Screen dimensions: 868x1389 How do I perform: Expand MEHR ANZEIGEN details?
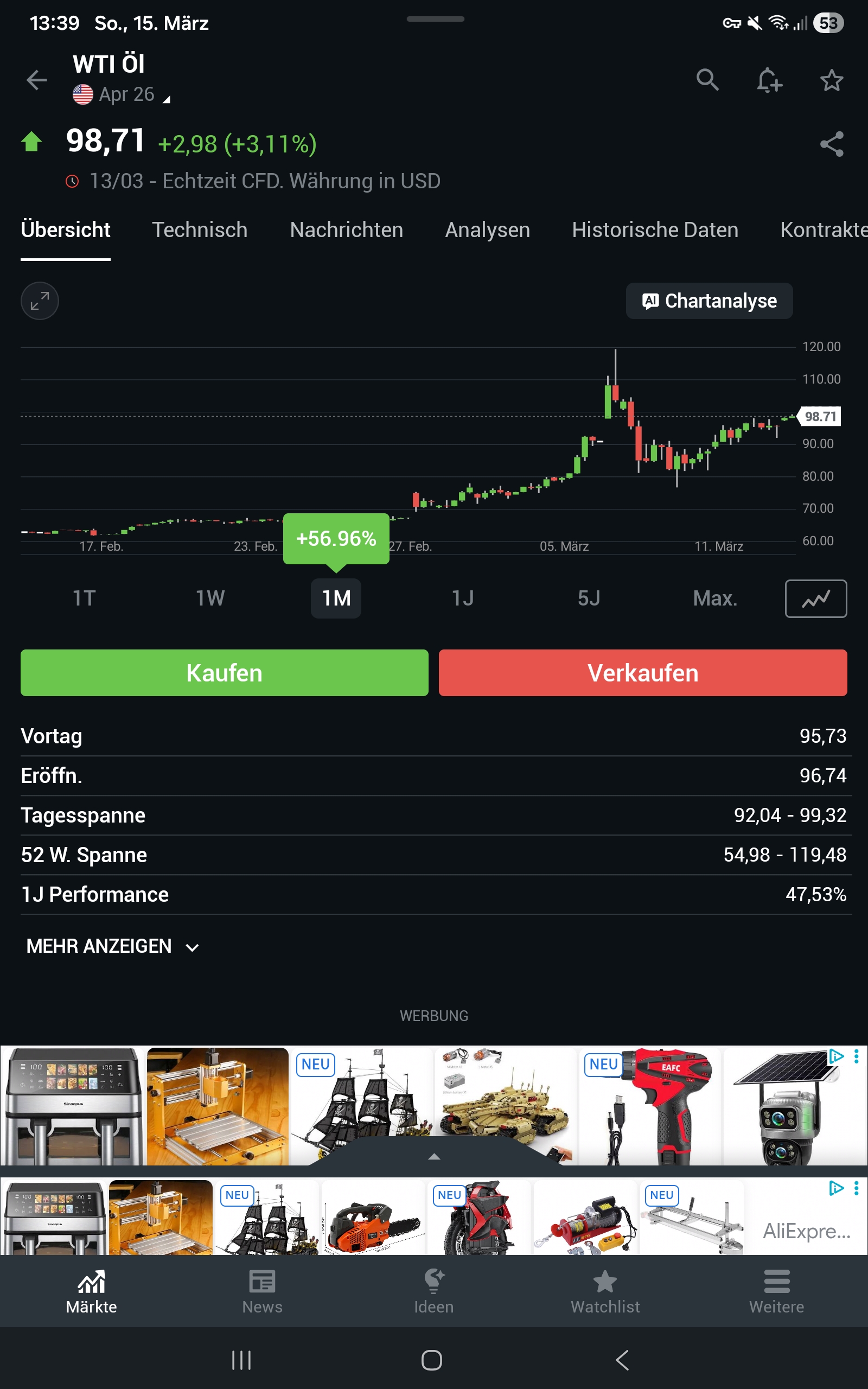pos(112,946)
